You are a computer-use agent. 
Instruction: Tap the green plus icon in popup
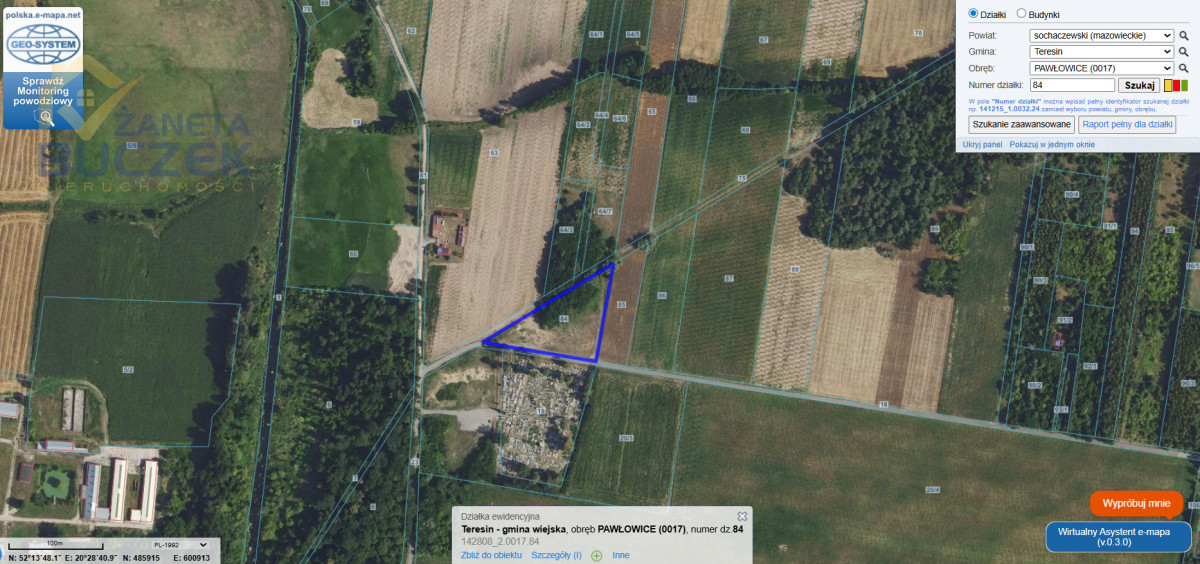[597, 554]
